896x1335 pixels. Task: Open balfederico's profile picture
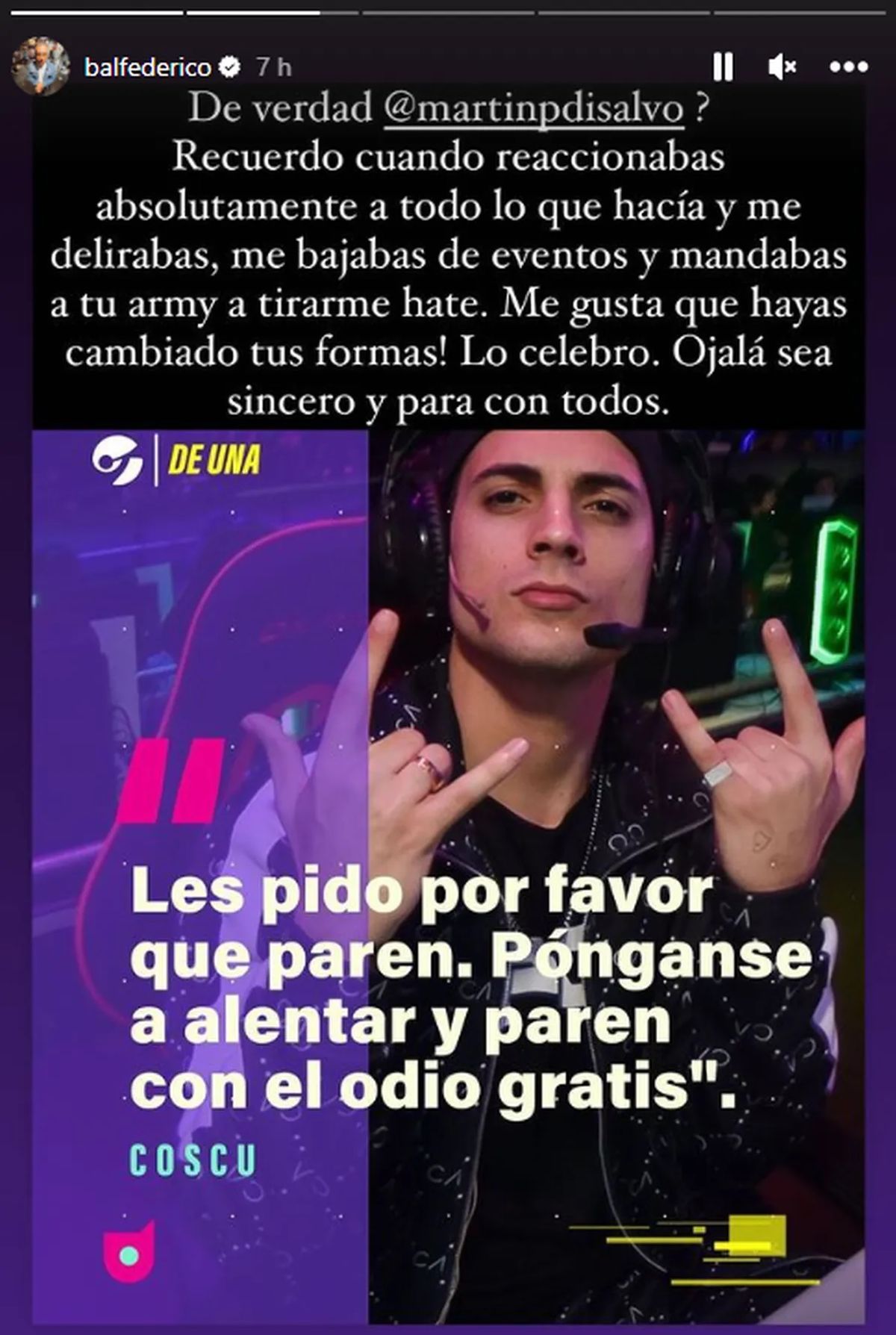click(x=41, y=68)
